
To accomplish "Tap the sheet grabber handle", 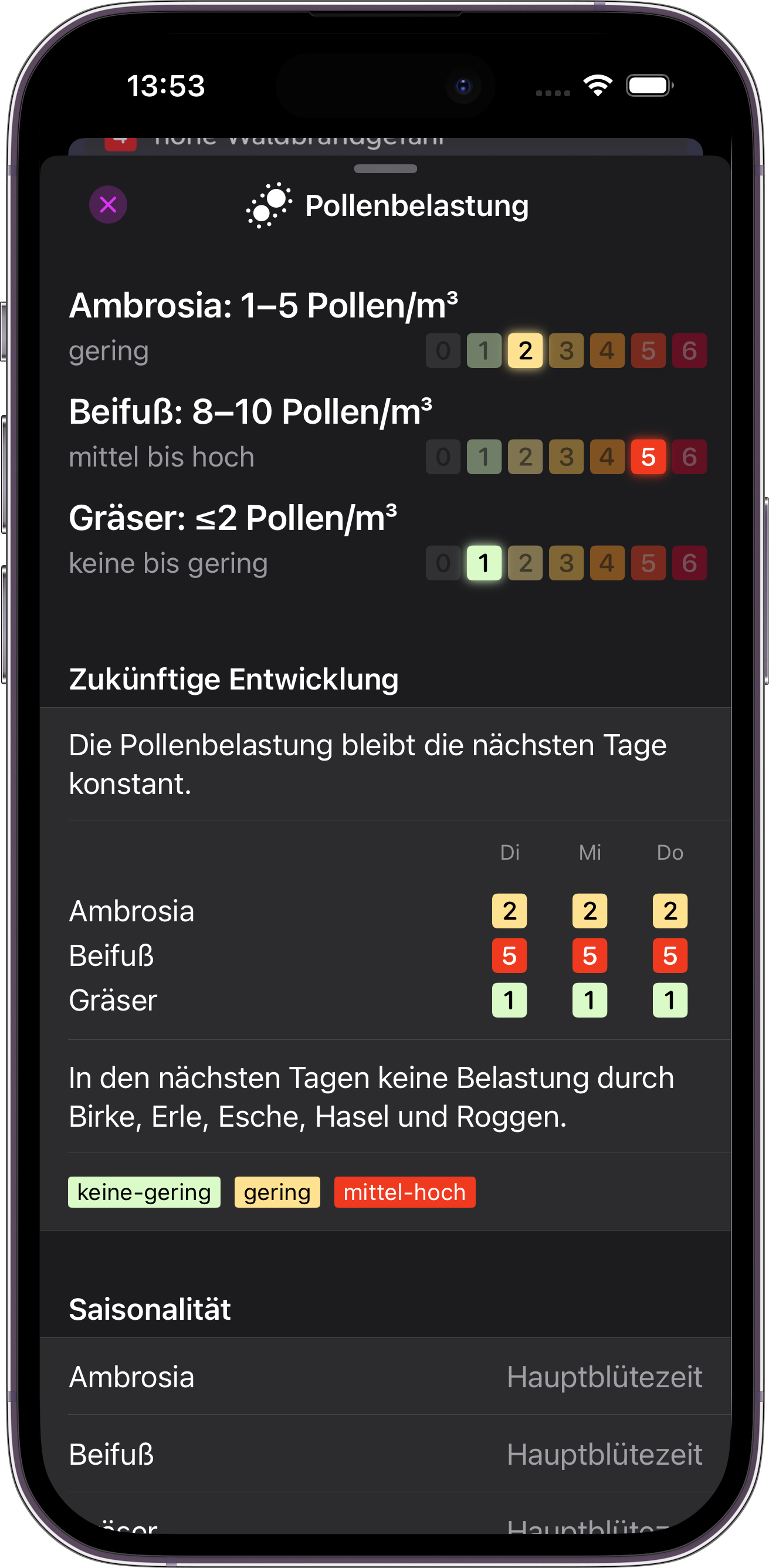I will pyautogui.click(x=385, y=168).
